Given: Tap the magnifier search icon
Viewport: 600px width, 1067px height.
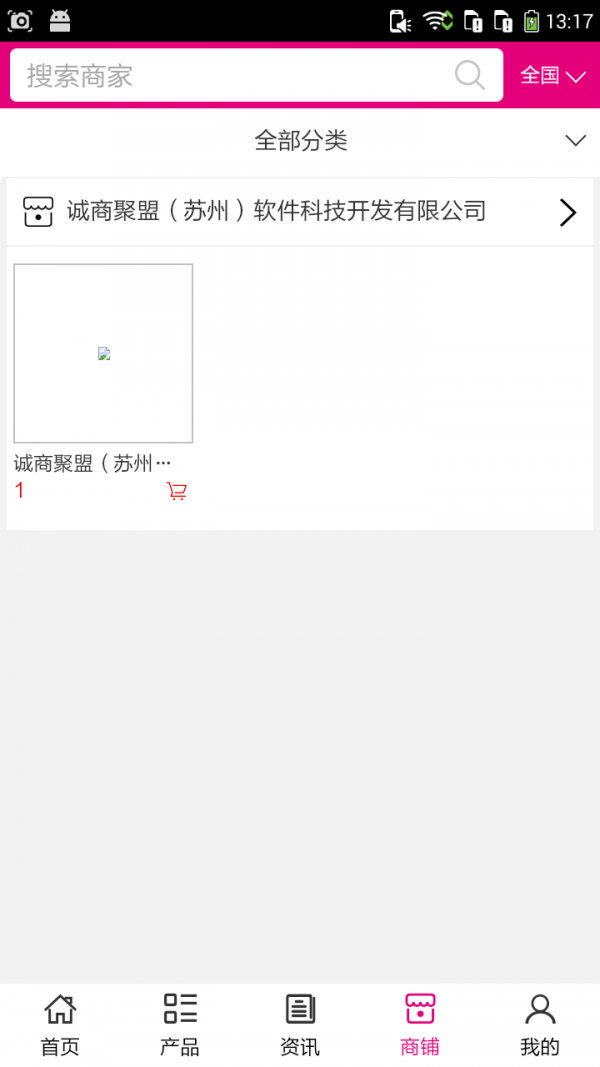Looking at the screenshot, I should pyautogui.click(x=469, y=75).
